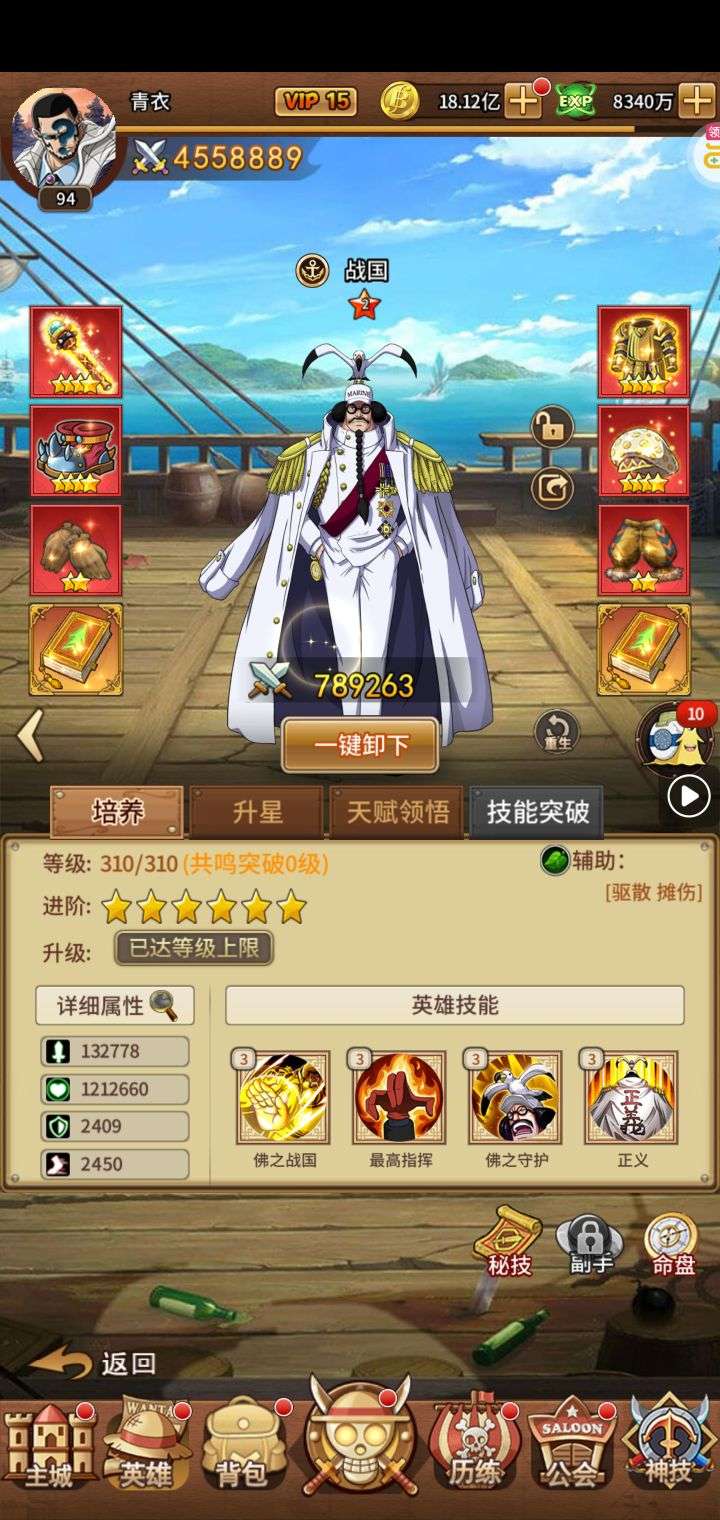Switch to the 升星 tab
This screenshot has width=720, height=1520.
click(x=257, y=811)
